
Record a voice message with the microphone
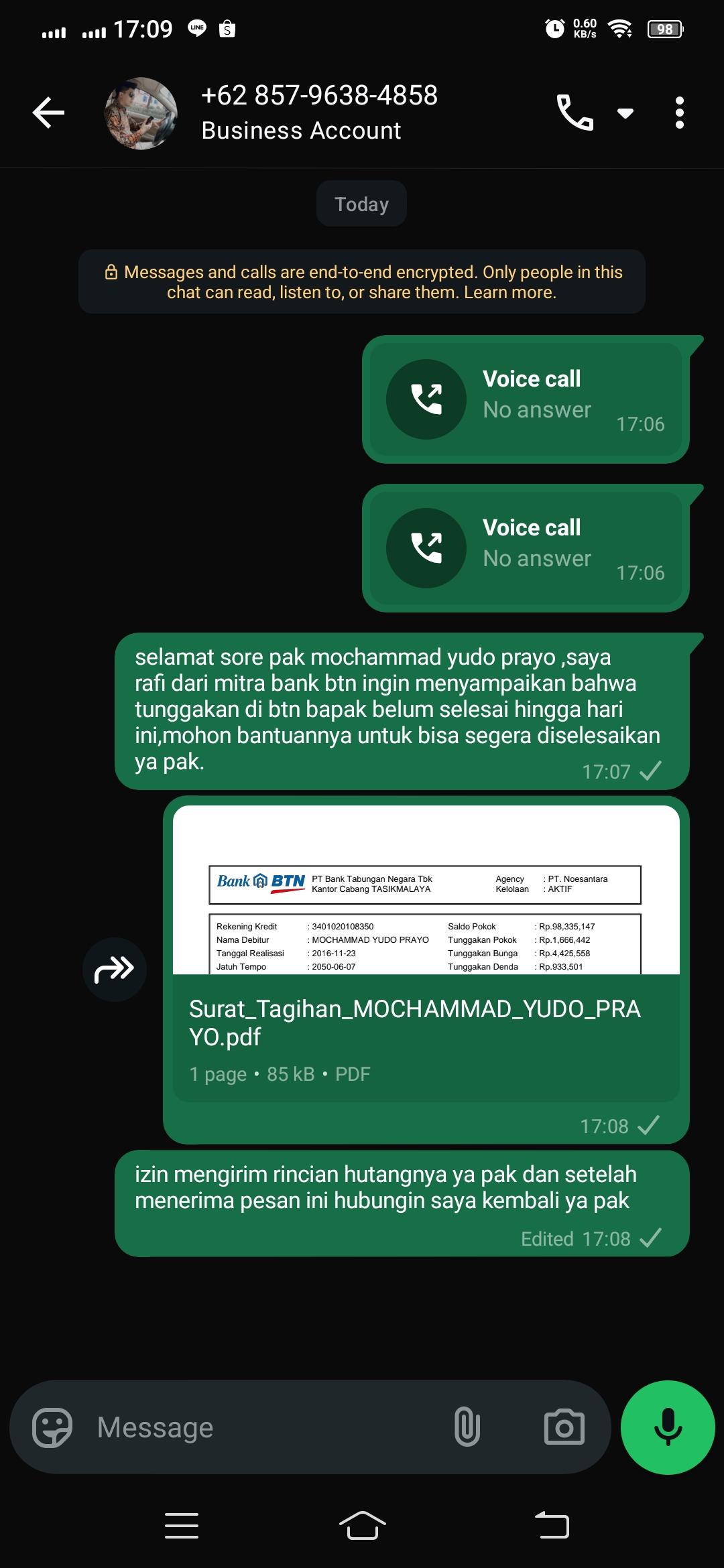[x=668, y=1427]
